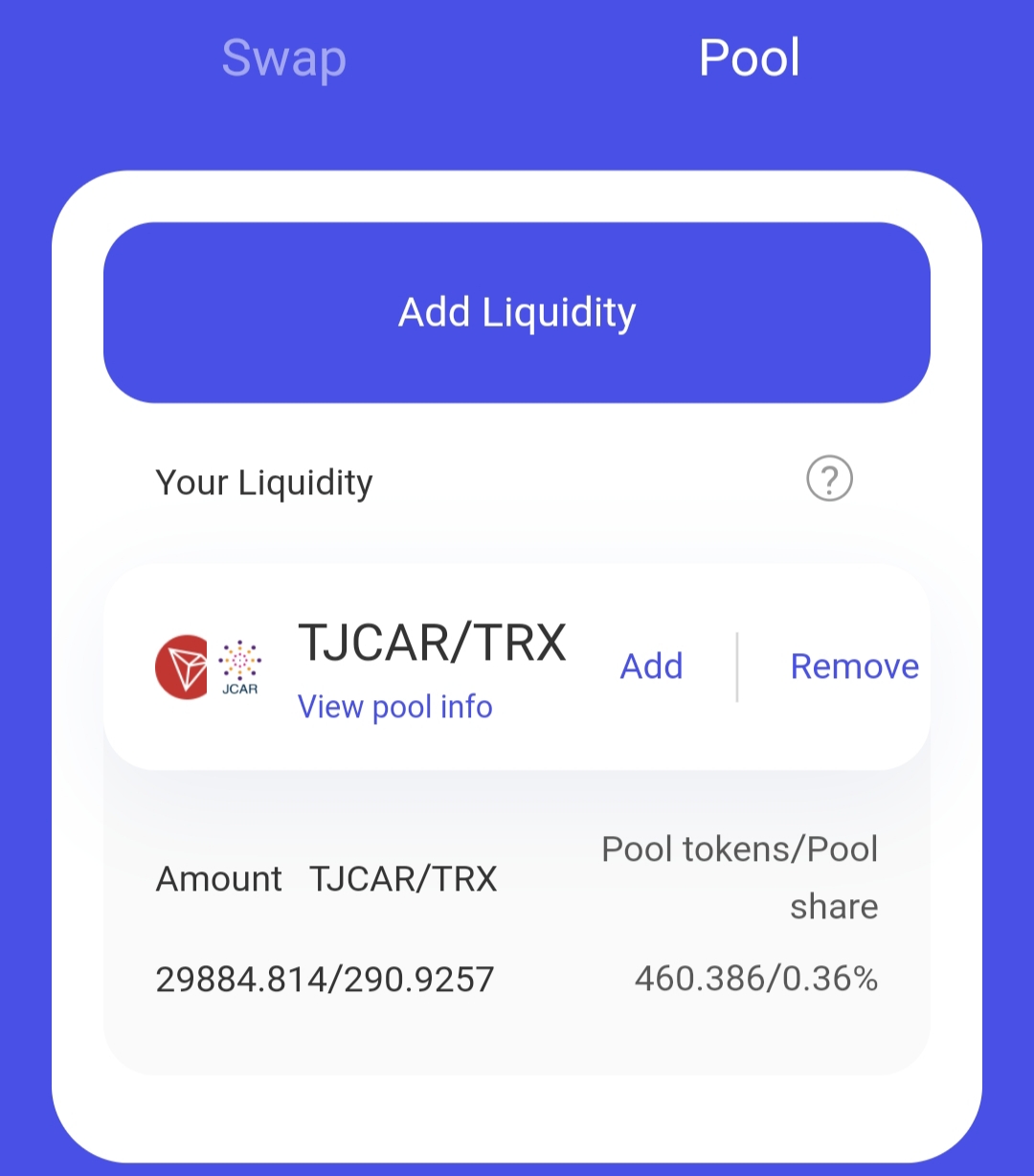1034x1176 pixels.
Task: Add to the TJCAR/TRX liquidity position
Action: [651, 667]
